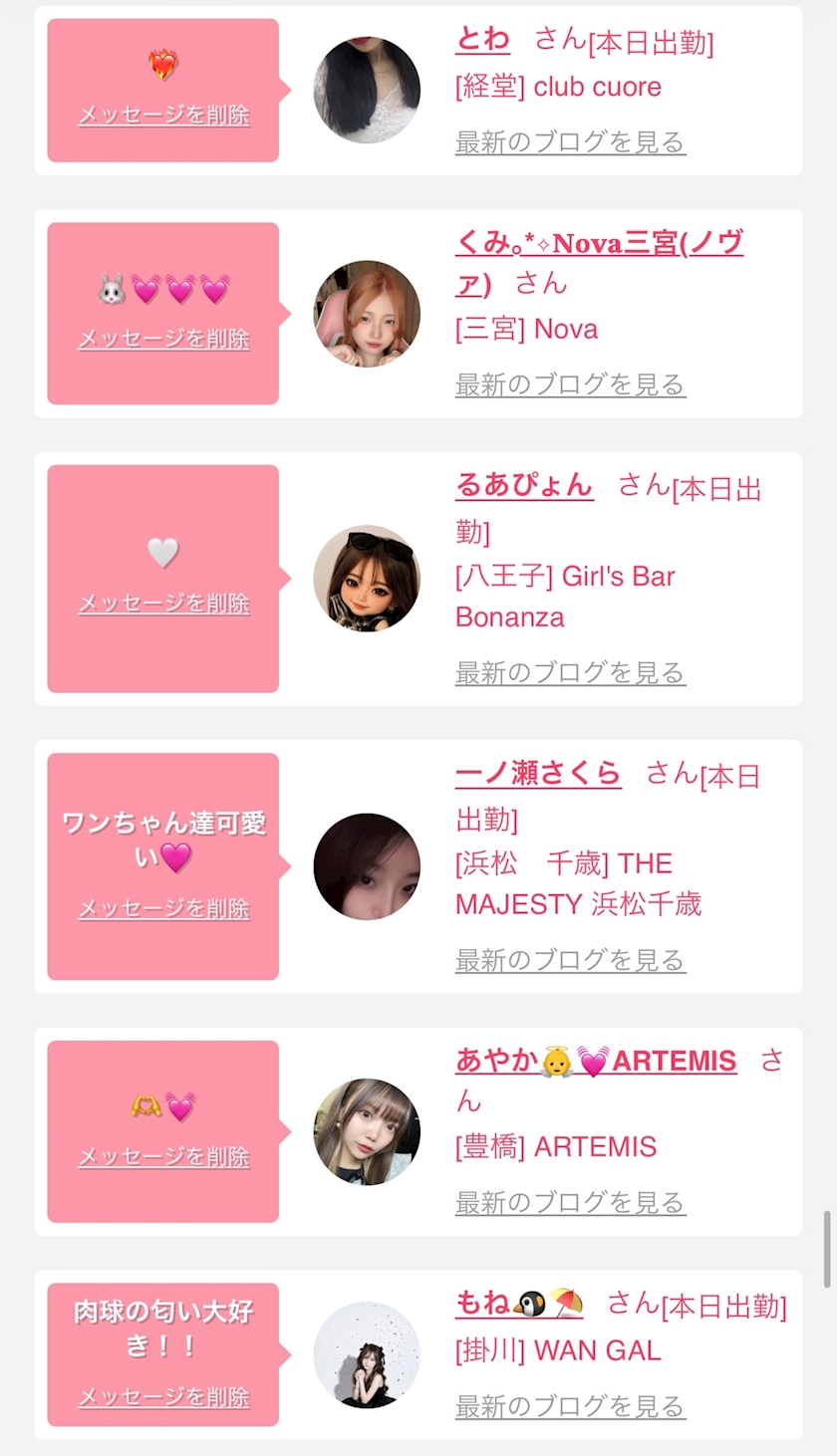
Task: Delete the rabbit hearts message to くみ
Action: [x=163, y=340]
